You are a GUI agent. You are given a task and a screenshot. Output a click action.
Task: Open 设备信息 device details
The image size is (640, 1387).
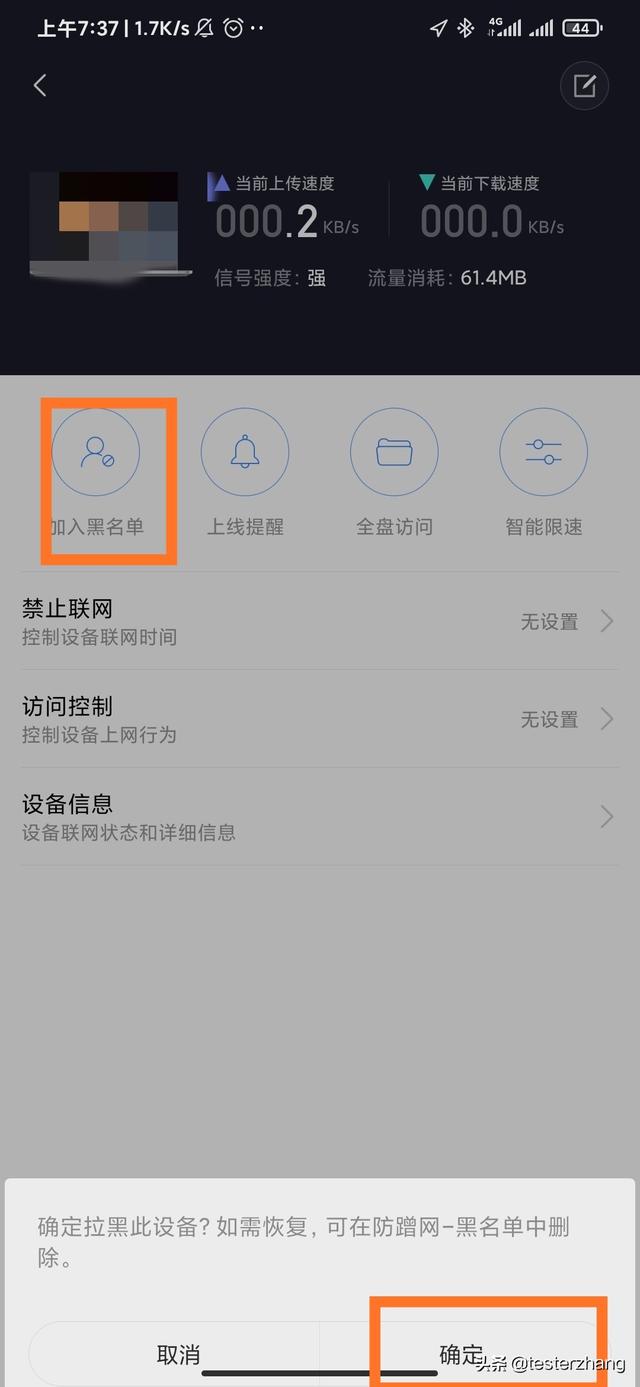(x=320, y=817)
